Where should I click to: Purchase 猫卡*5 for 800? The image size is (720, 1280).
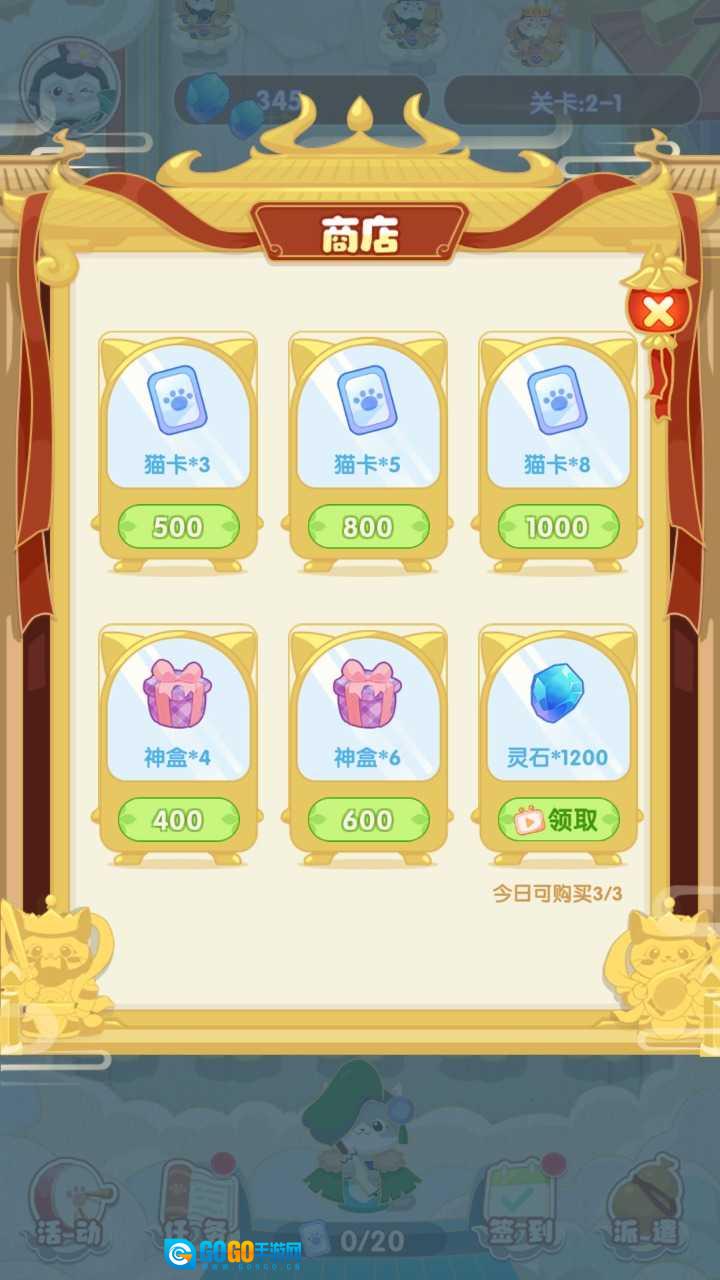pos(368,527)
